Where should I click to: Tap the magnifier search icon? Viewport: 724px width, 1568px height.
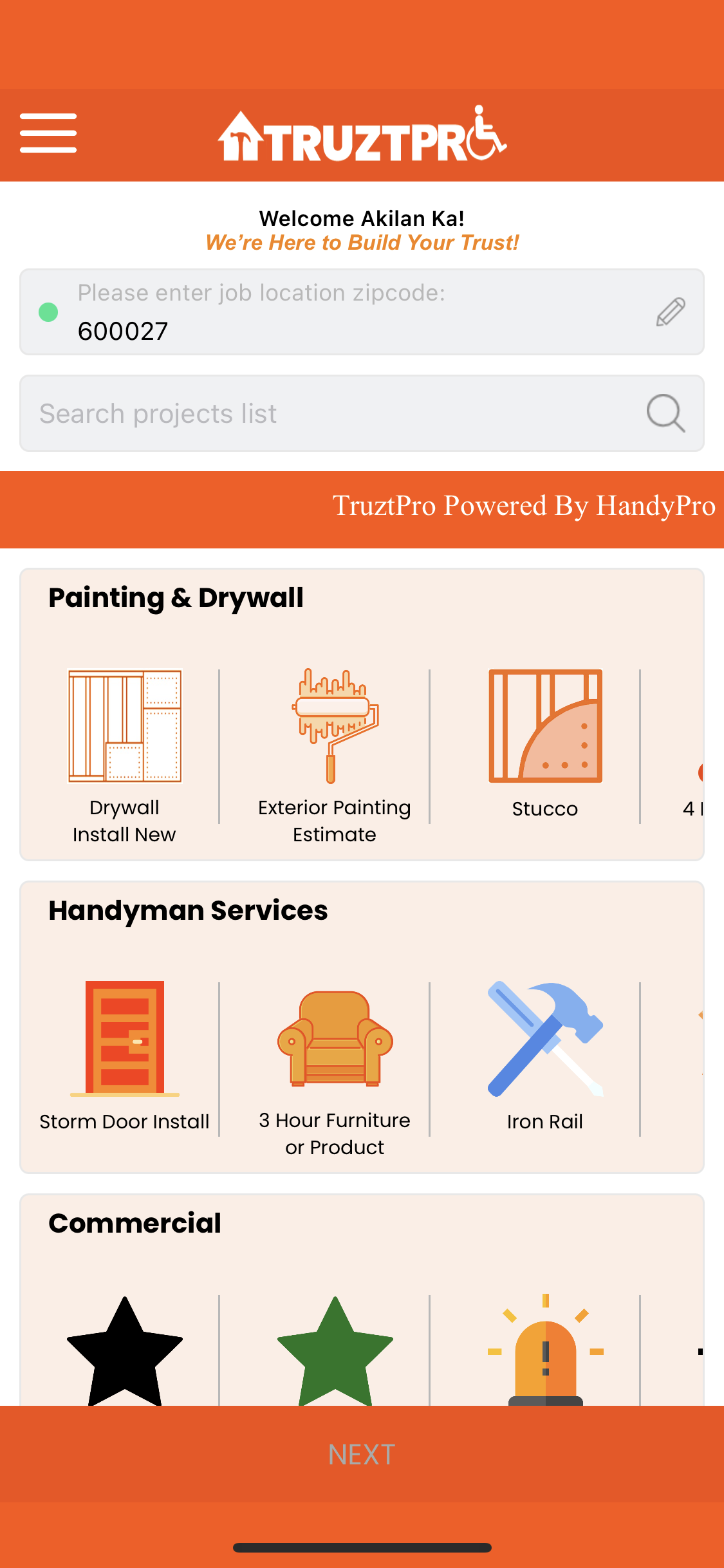tap(665, 413)
